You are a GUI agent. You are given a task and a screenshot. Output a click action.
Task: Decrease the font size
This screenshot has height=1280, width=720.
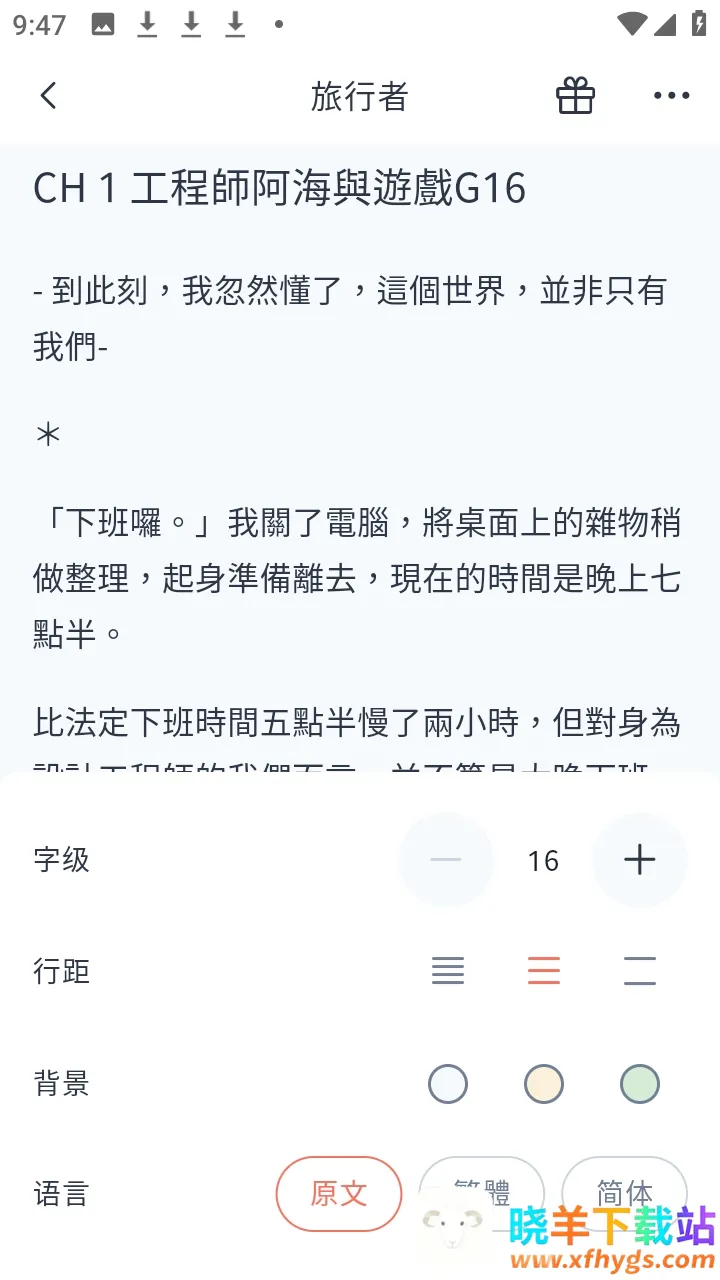(446, 860)
